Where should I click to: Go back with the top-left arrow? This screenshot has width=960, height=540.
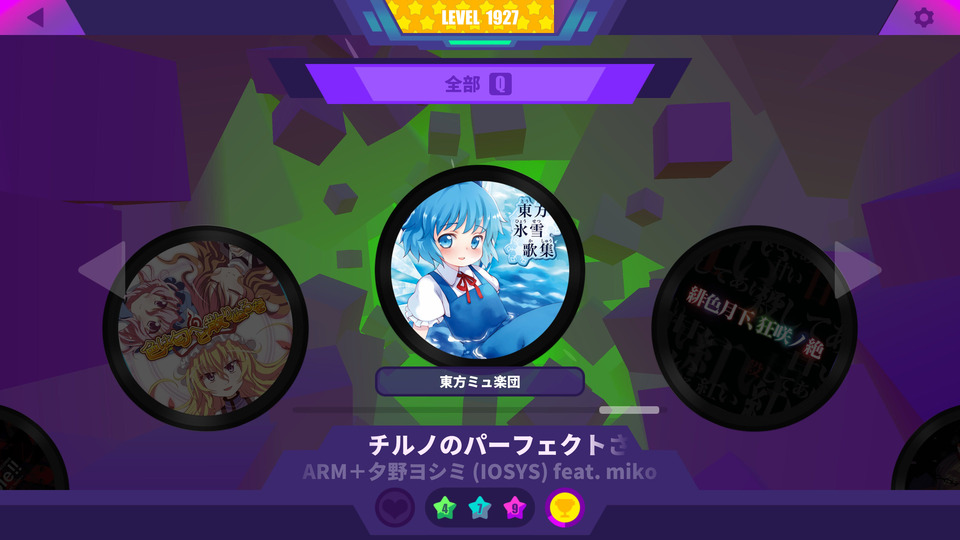tap(36, 18)
